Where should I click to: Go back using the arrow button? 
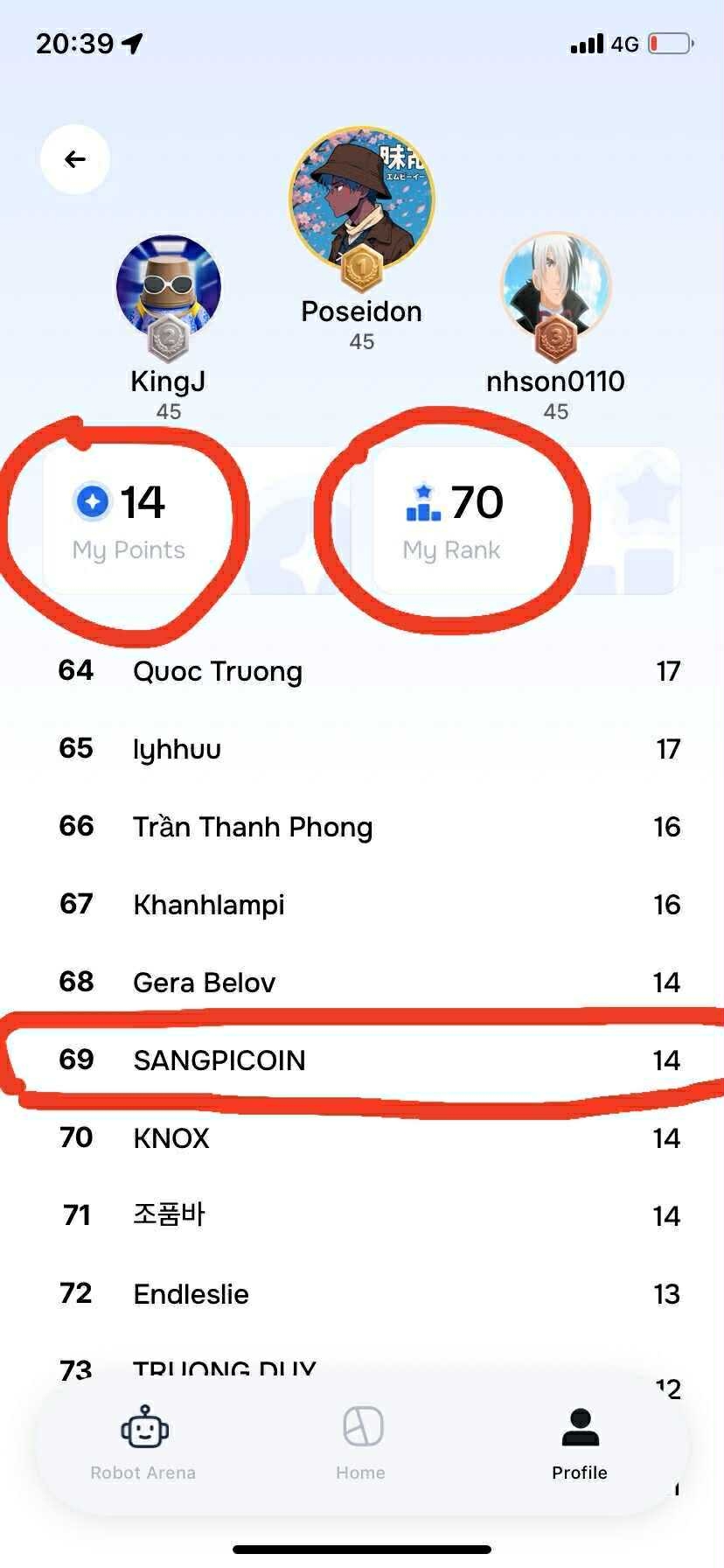75,159
